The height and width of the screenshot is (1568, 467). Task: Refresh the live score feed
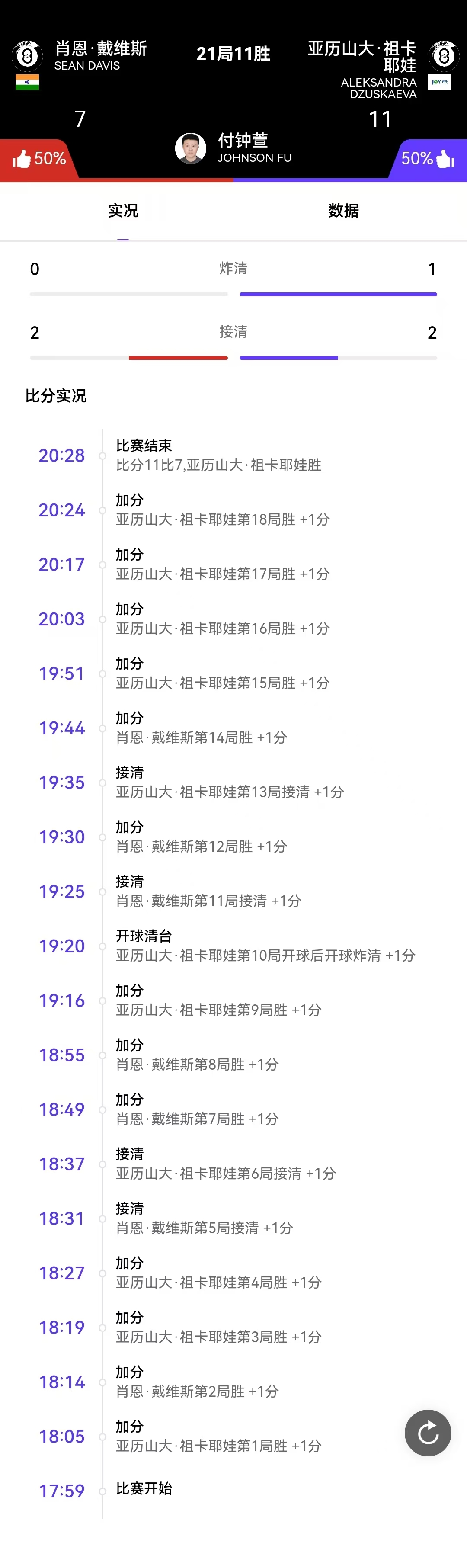point(427,1432)
